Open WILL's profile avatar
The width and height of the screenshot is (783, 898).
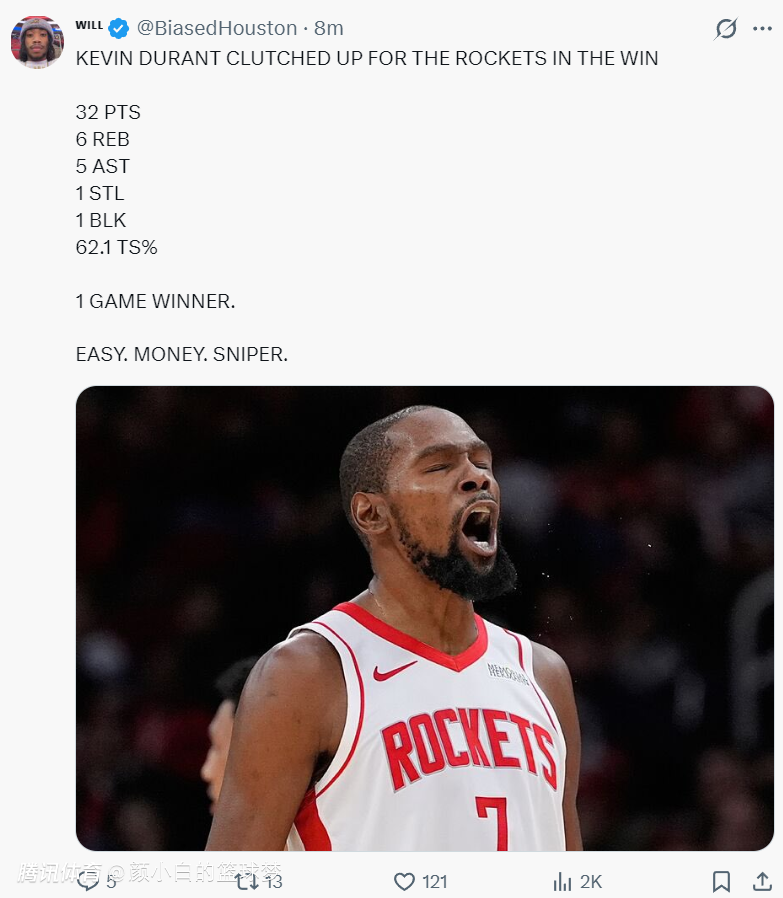click(37, 42)
